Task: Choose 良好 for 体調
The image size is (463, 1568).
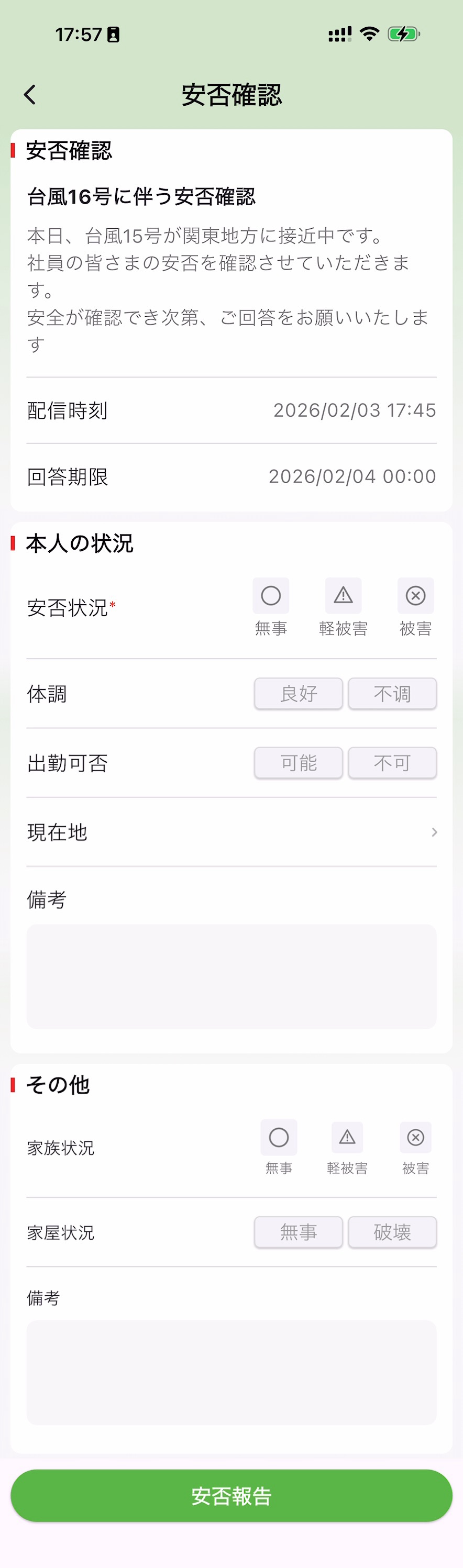Action: click(299, 694)
